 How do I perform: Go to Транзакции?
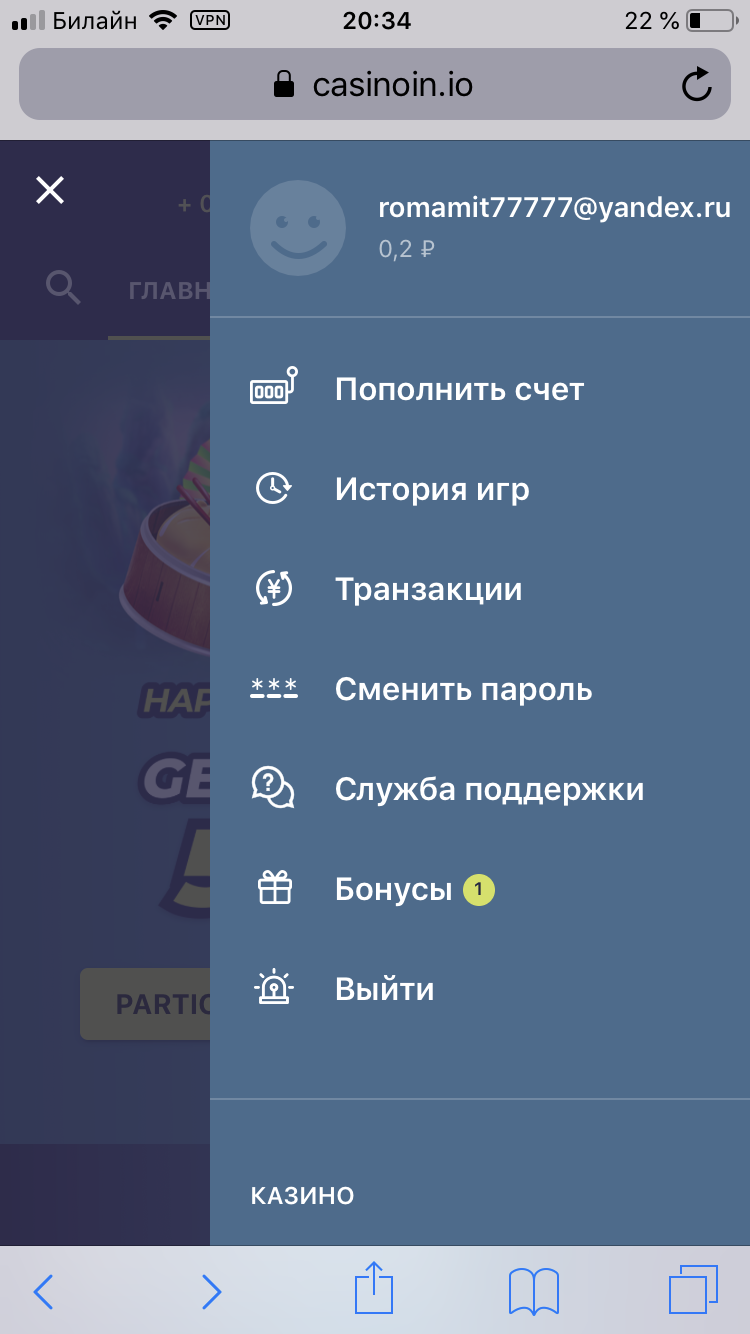(427, 589)
